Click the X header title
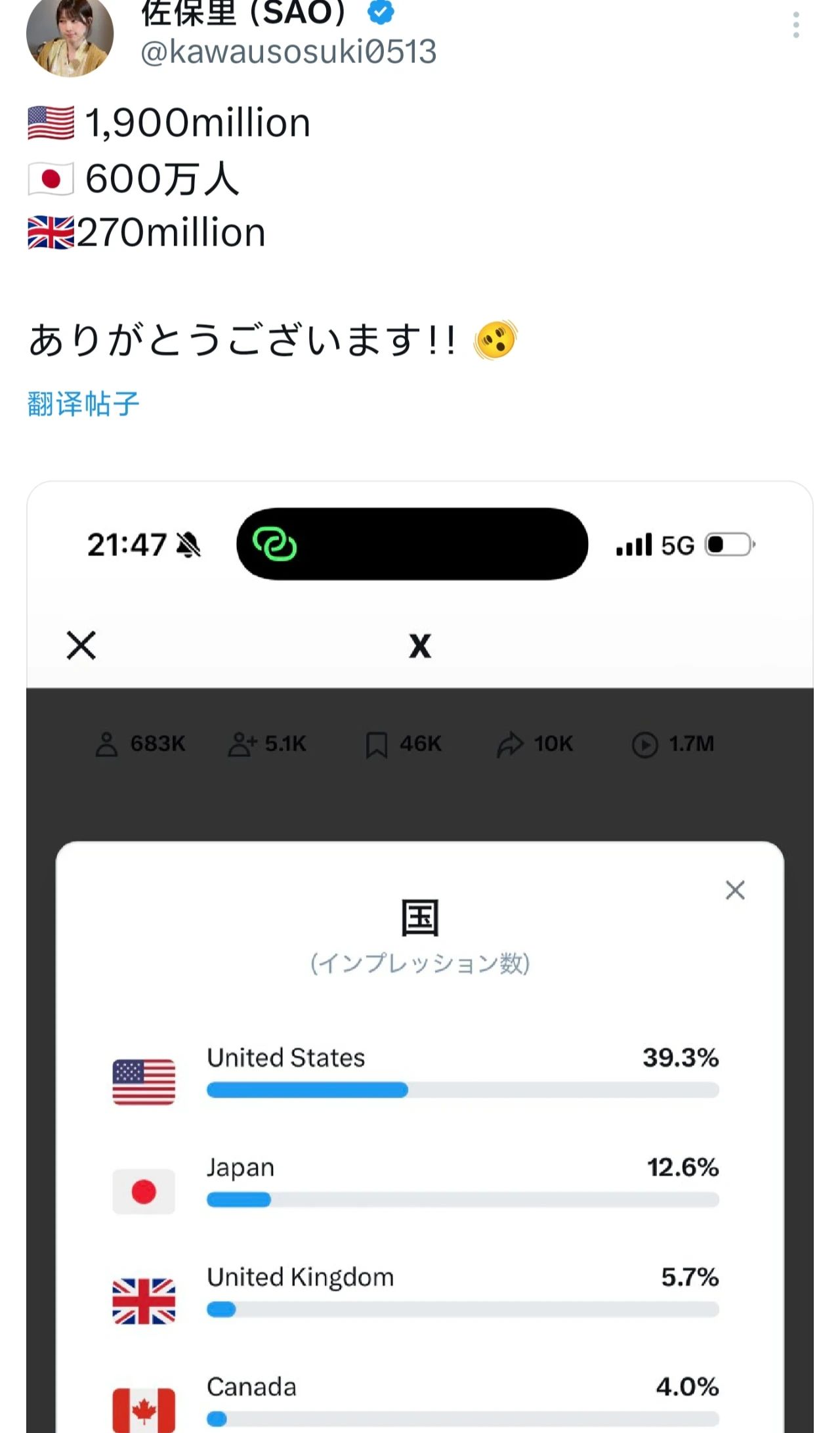 coord(419,645)
